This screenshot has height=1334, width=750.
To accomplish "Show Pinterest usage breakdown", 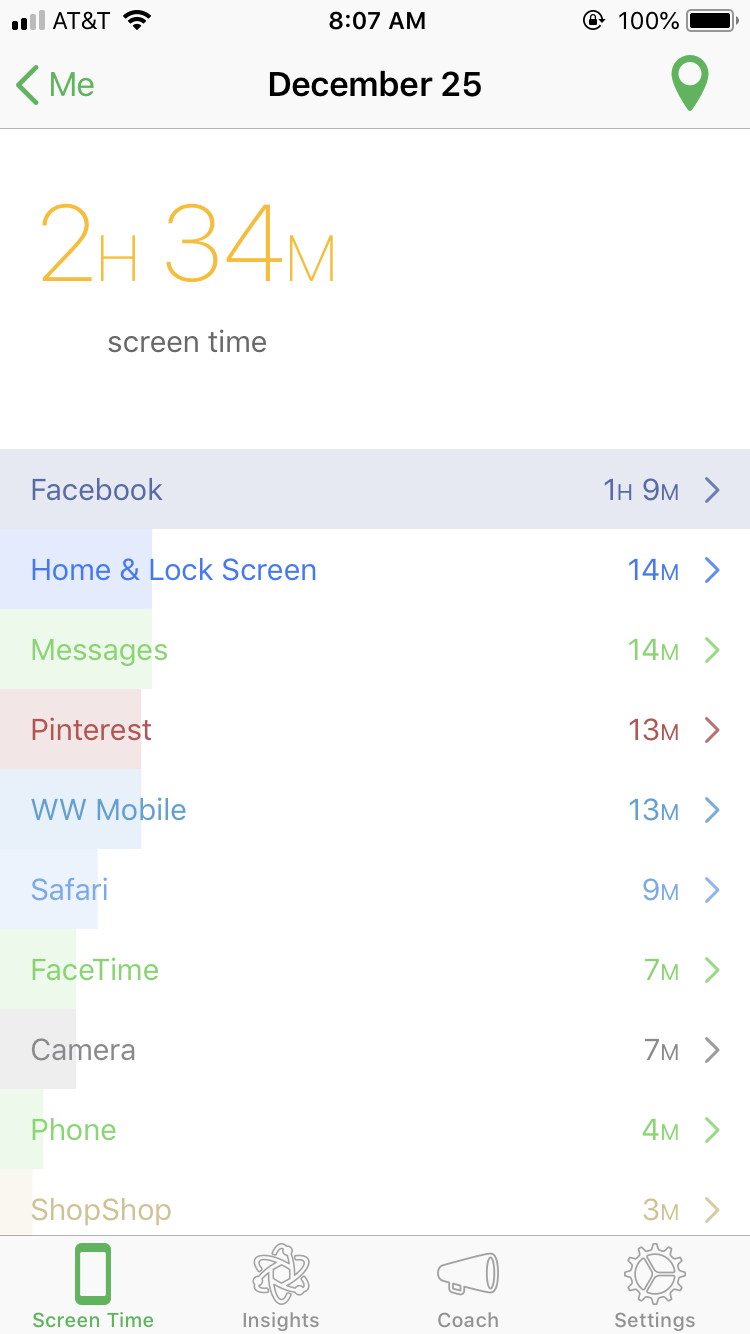I will [375, 730].
